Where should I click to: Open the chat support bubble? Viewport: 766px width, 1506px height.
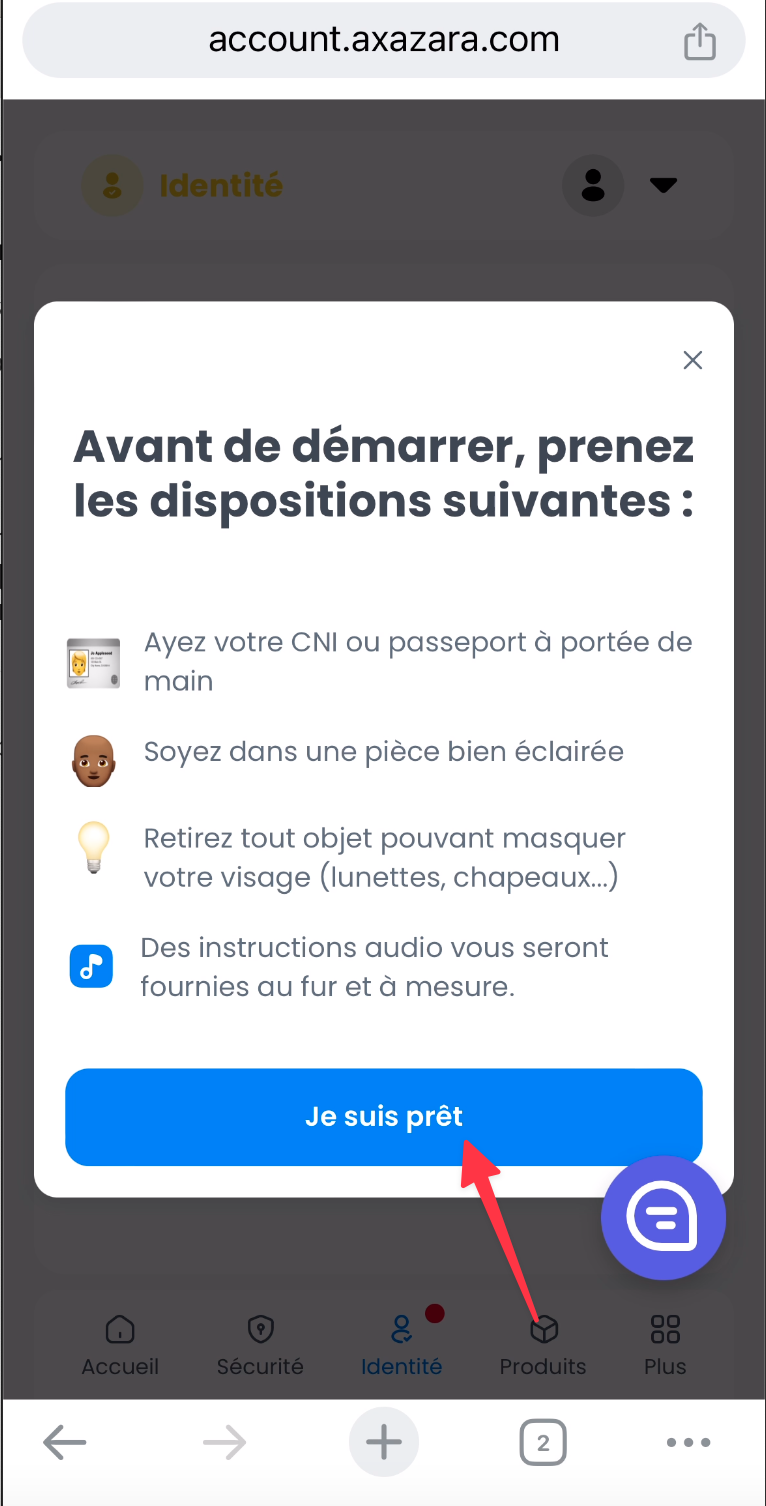click(663, 1218)
